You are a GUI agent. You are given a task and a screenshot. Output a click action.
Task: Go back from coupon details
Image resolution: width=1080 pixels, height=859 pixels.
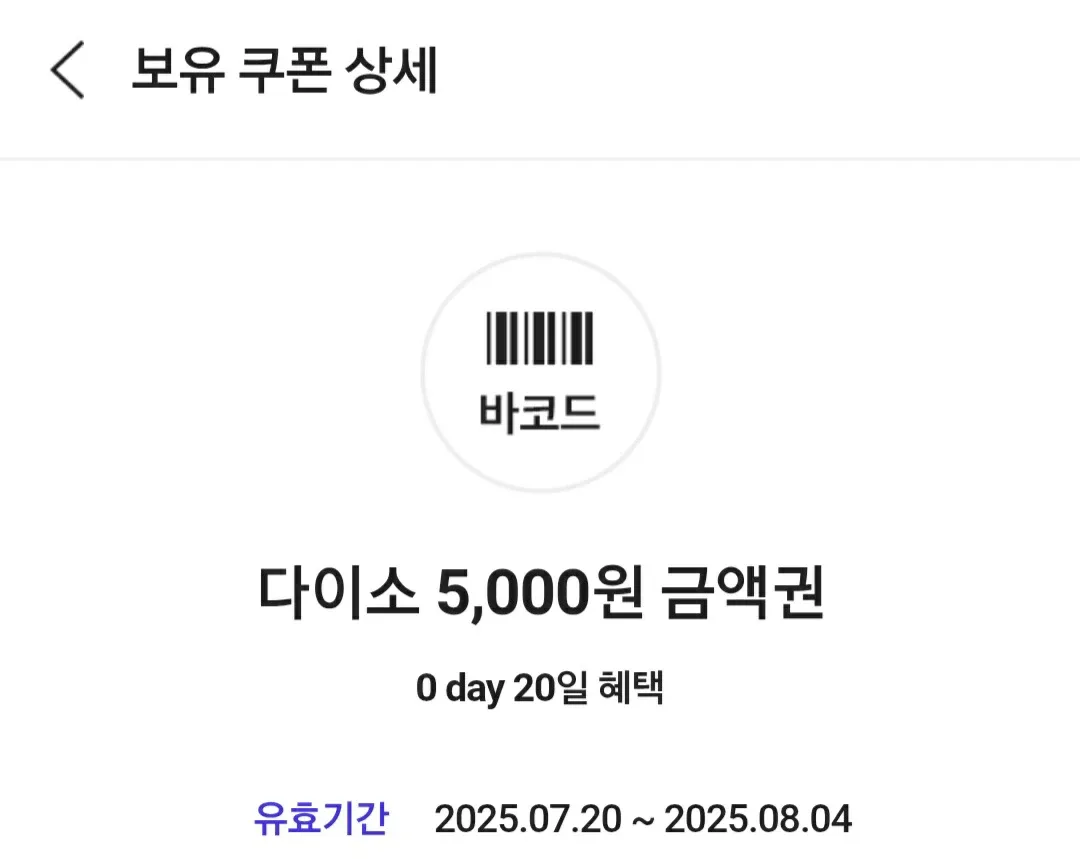click(68, 73)
